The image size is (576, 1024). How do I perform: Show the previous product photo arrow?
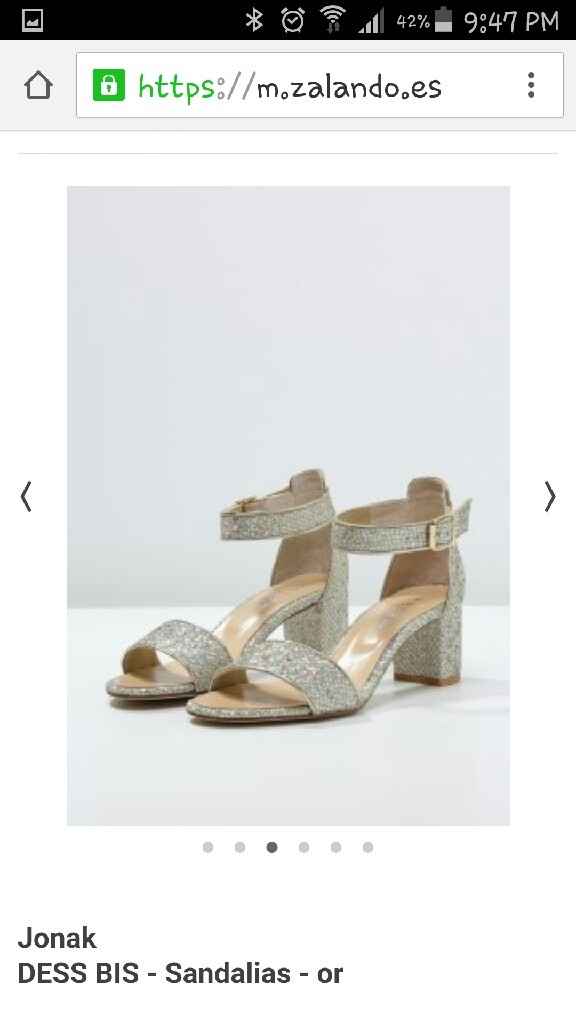(x=26, y=496)
